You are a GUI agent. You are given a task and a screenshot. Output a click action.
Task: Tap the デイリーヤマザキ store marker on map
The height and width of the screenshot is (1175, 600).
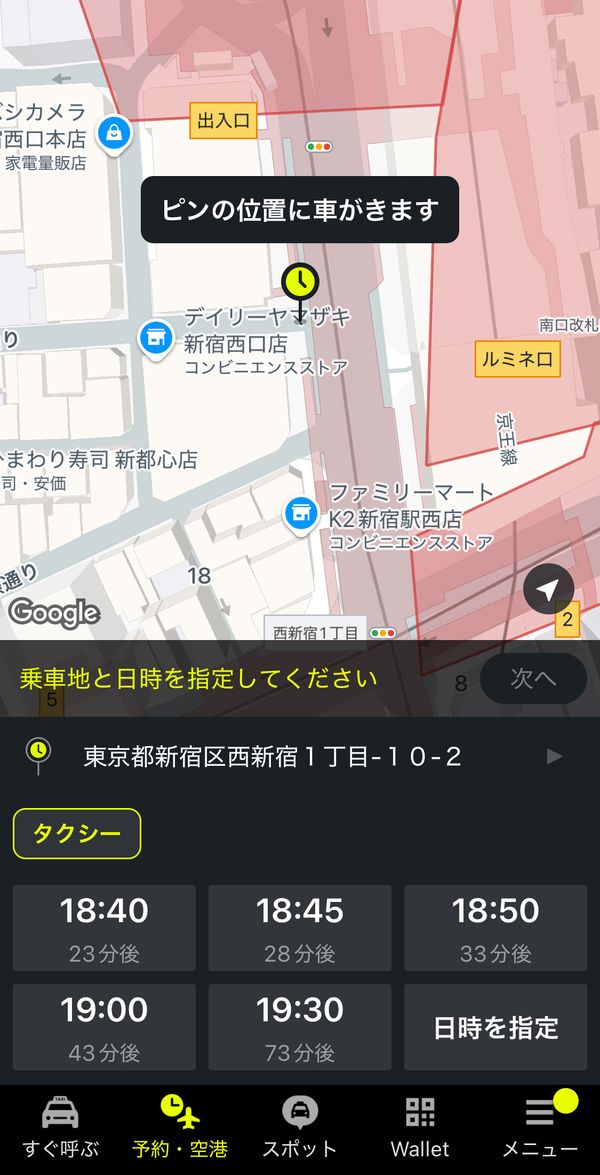pos(156,338)
